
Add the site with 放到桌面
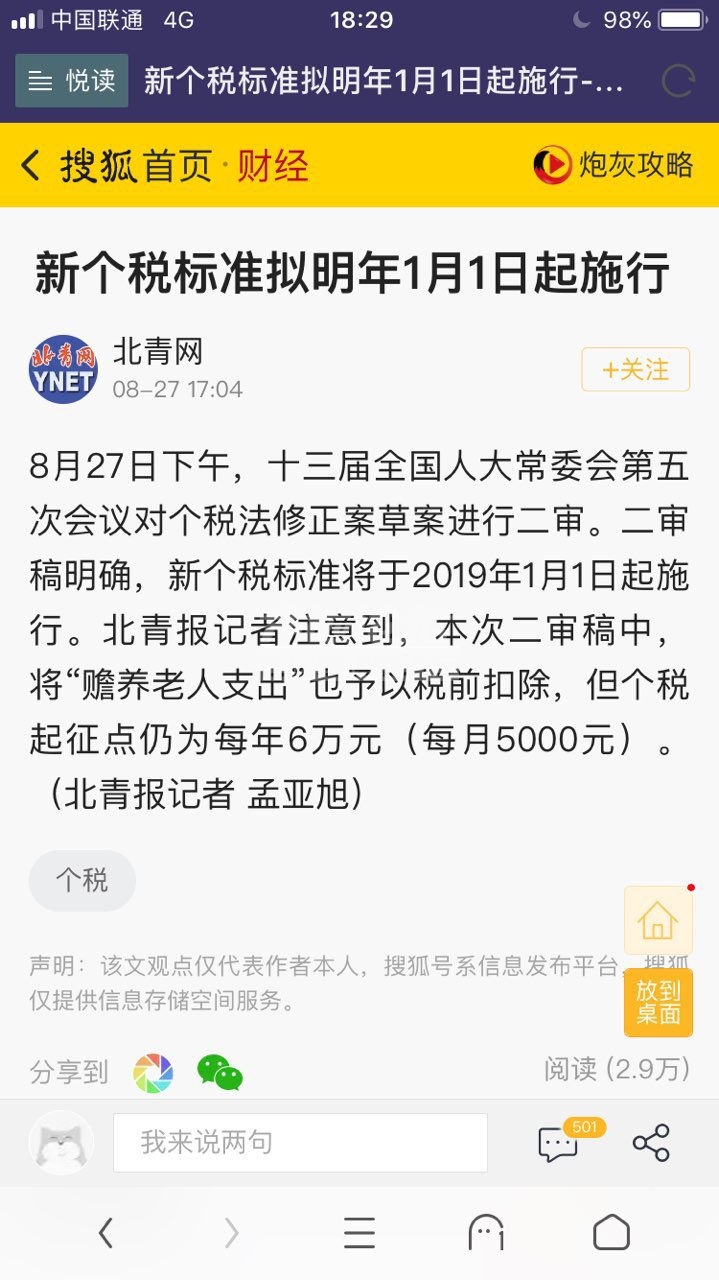tap(657, 1002)
